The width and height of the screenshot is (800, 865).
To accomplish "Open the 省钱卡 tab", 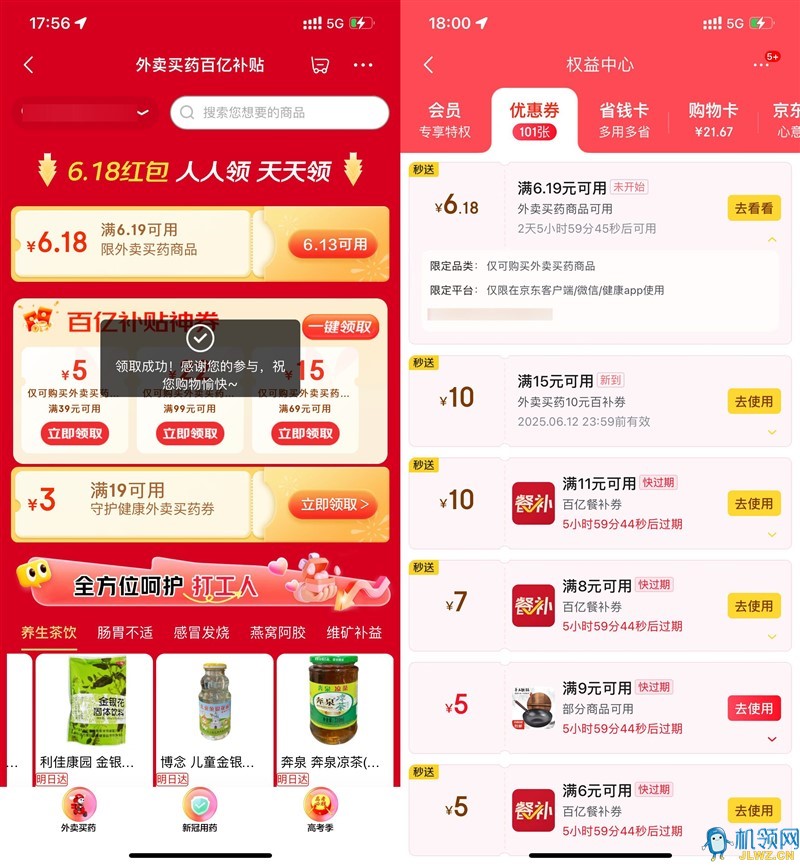I will (624, 120).
